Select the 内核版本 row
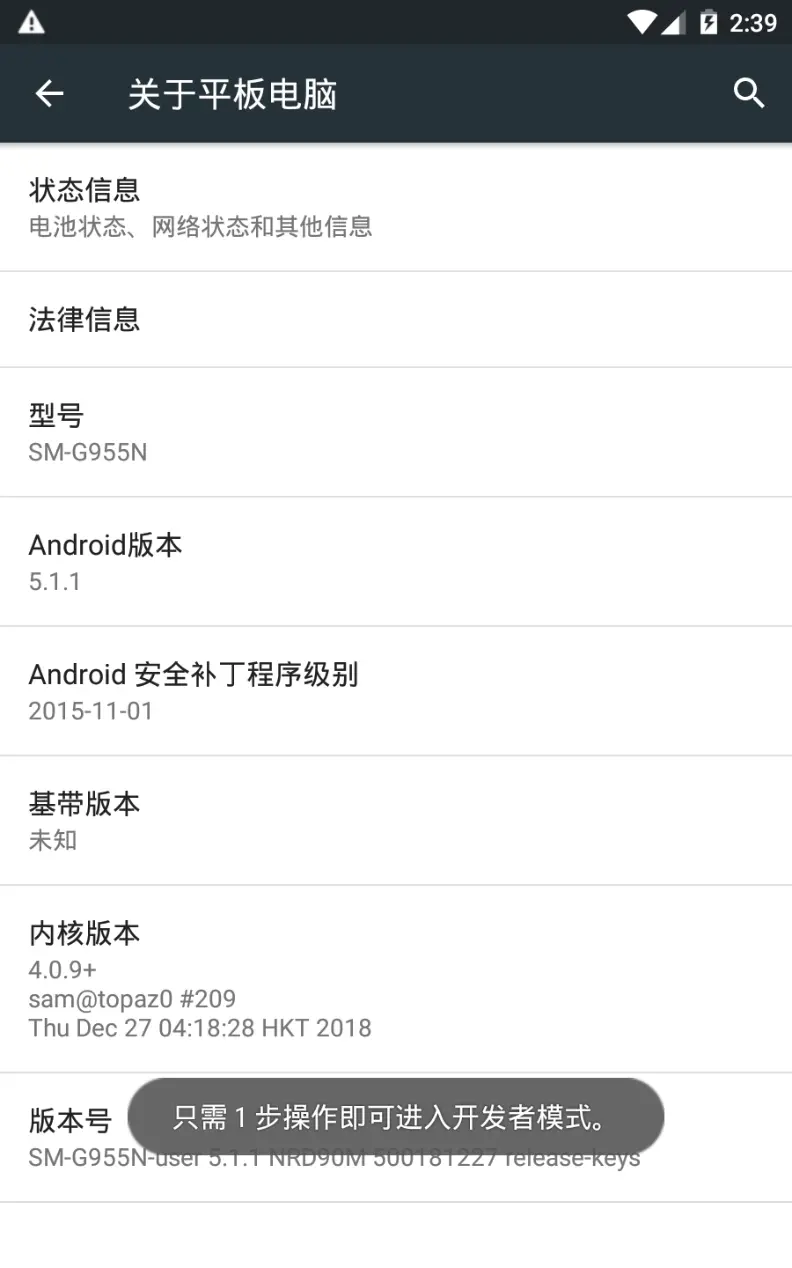 (x=396, y=979)
